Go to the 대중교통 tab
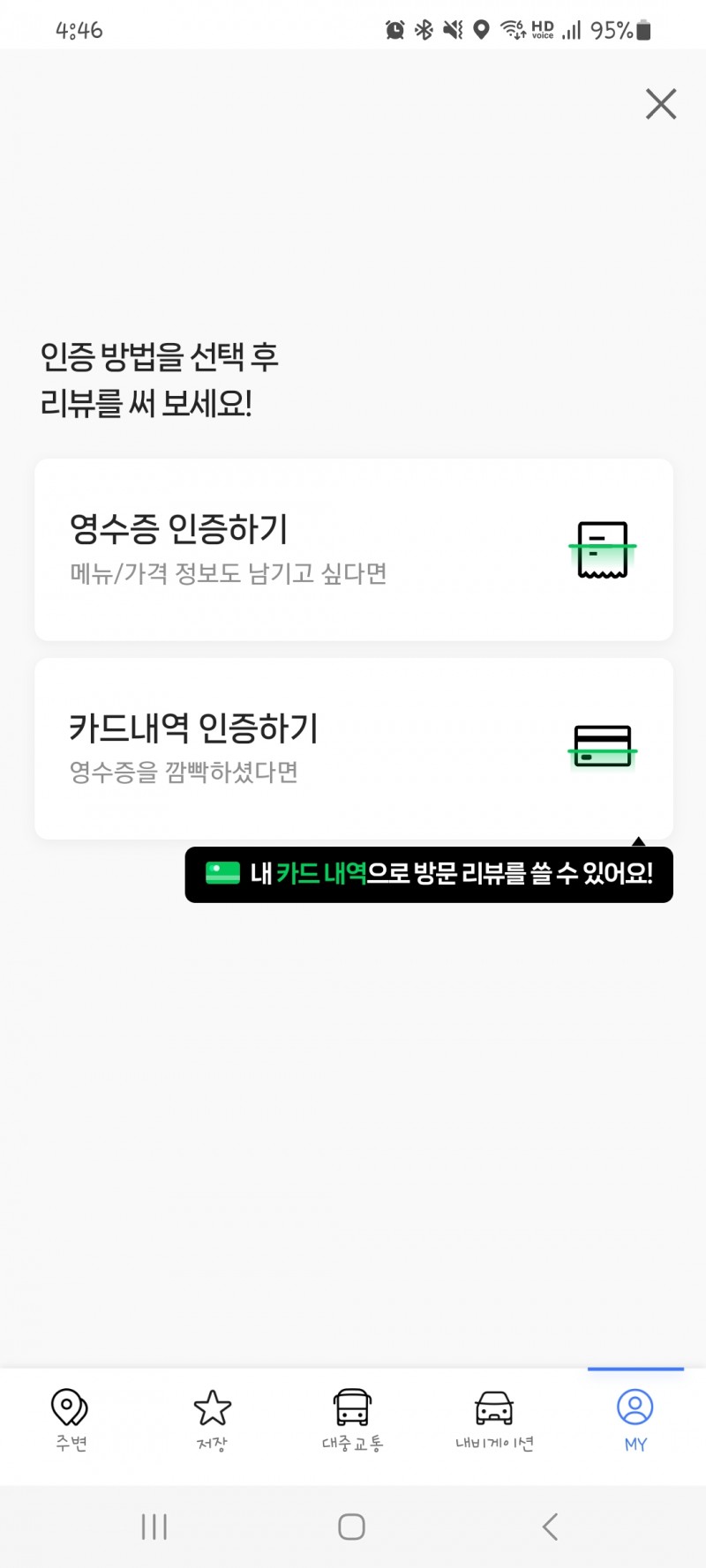This screenshot has width=706, height=1568. click(x=352, y=1420)
